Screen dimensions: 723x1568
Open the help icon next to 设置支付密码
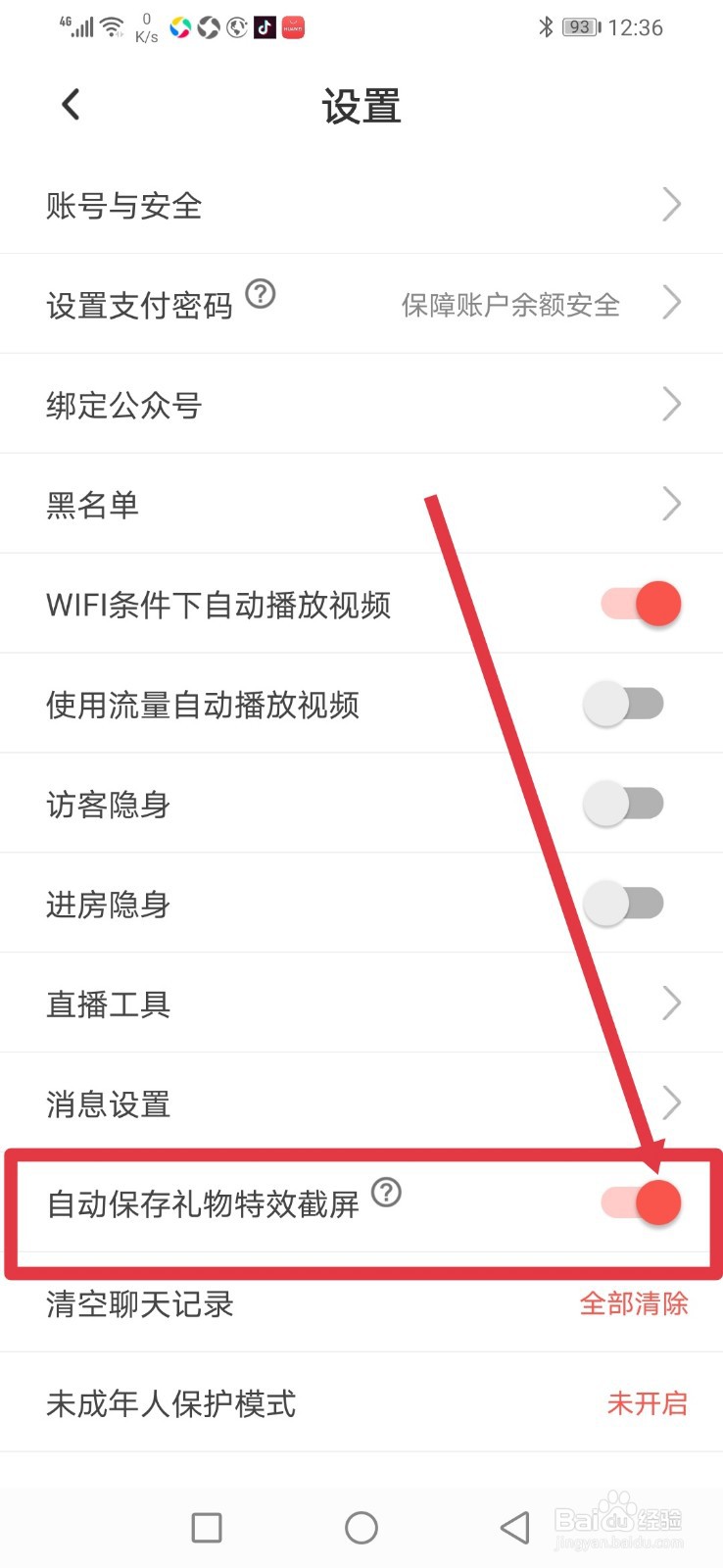tap(260, 294)
